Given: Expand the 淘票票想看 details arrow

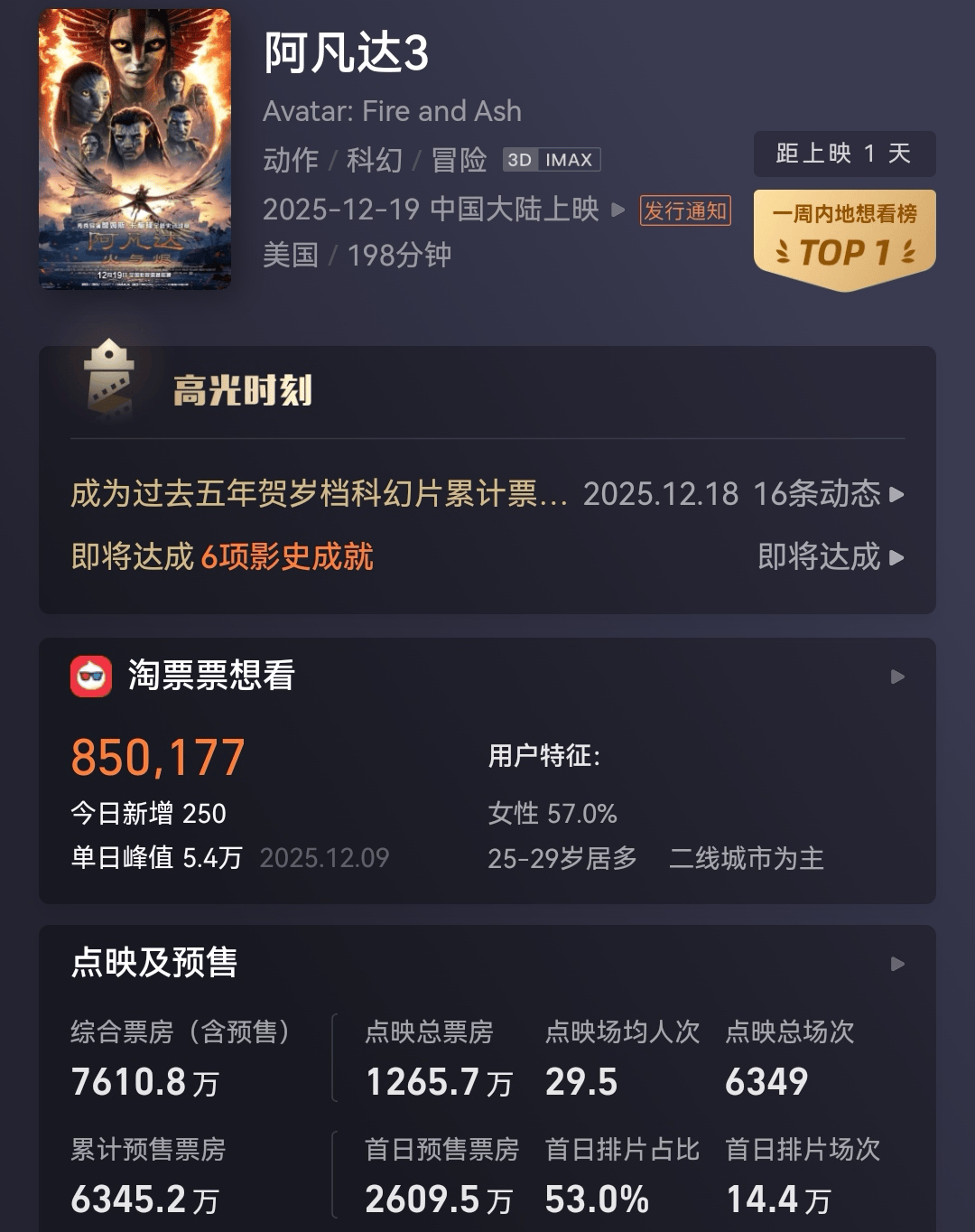Looking at the screenshot, I should (896, 677).
